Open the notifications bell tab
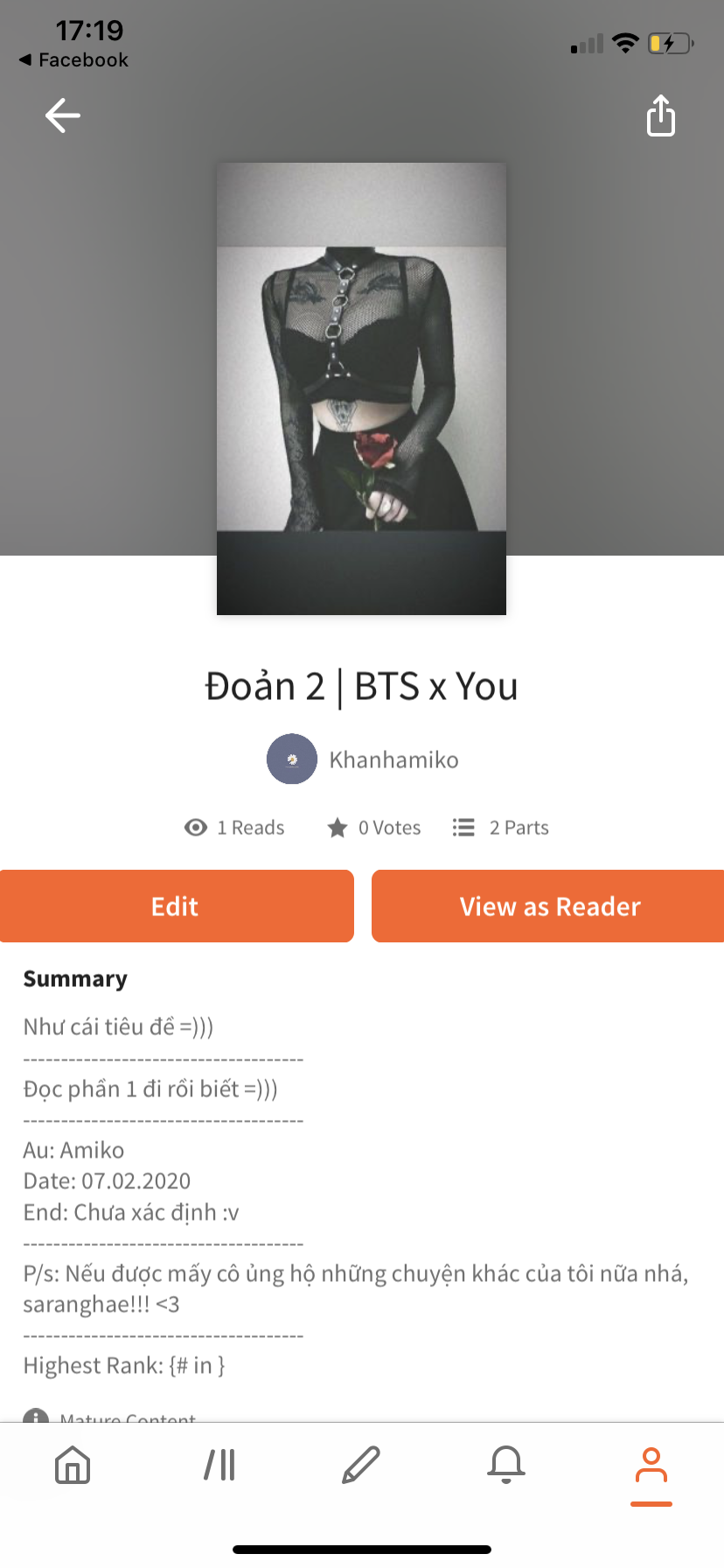Screen dimensions: 724x1568 506,1465
